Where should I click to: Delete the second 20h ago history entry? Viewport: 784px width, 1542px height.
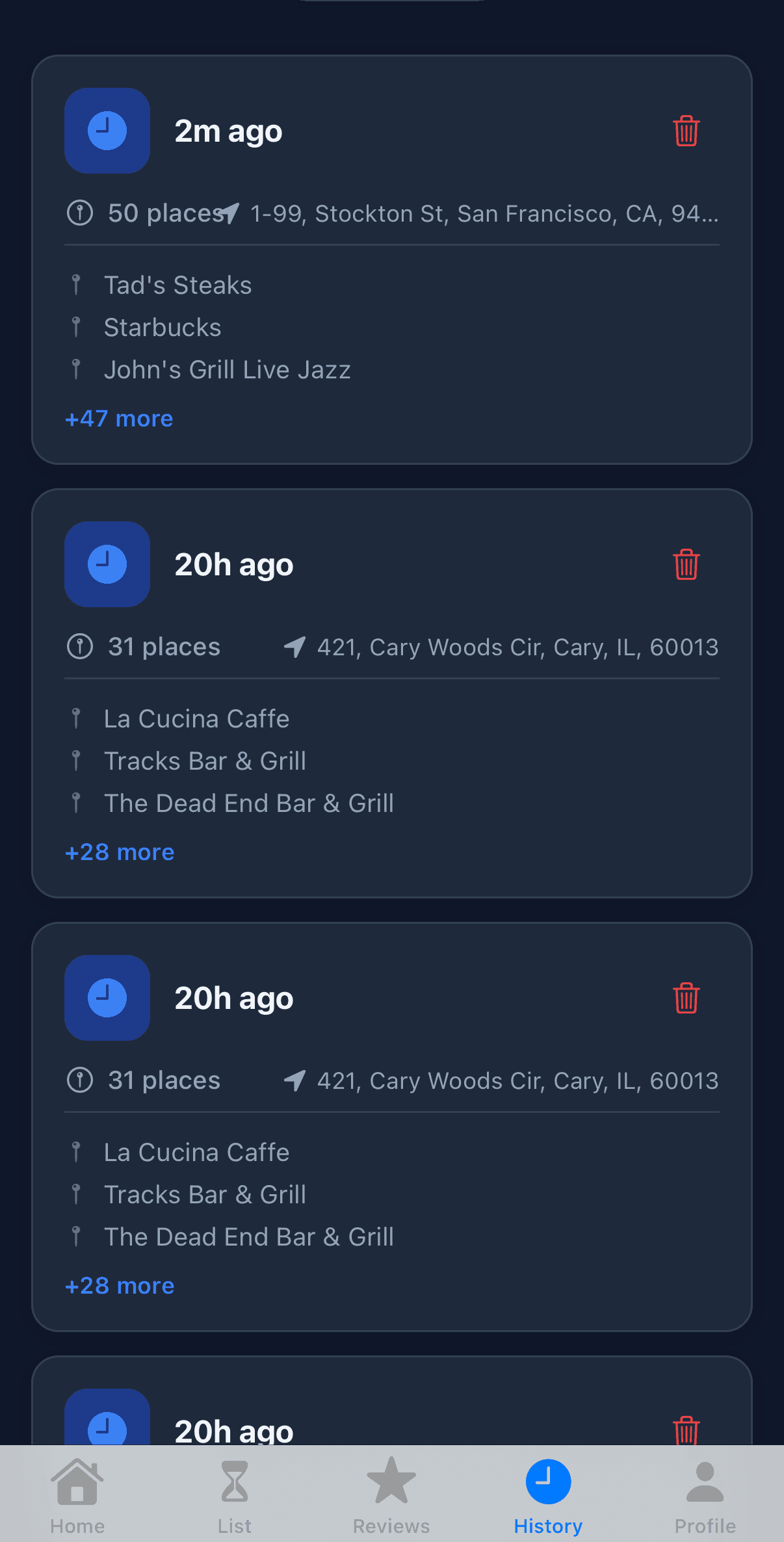coord(686,998)
